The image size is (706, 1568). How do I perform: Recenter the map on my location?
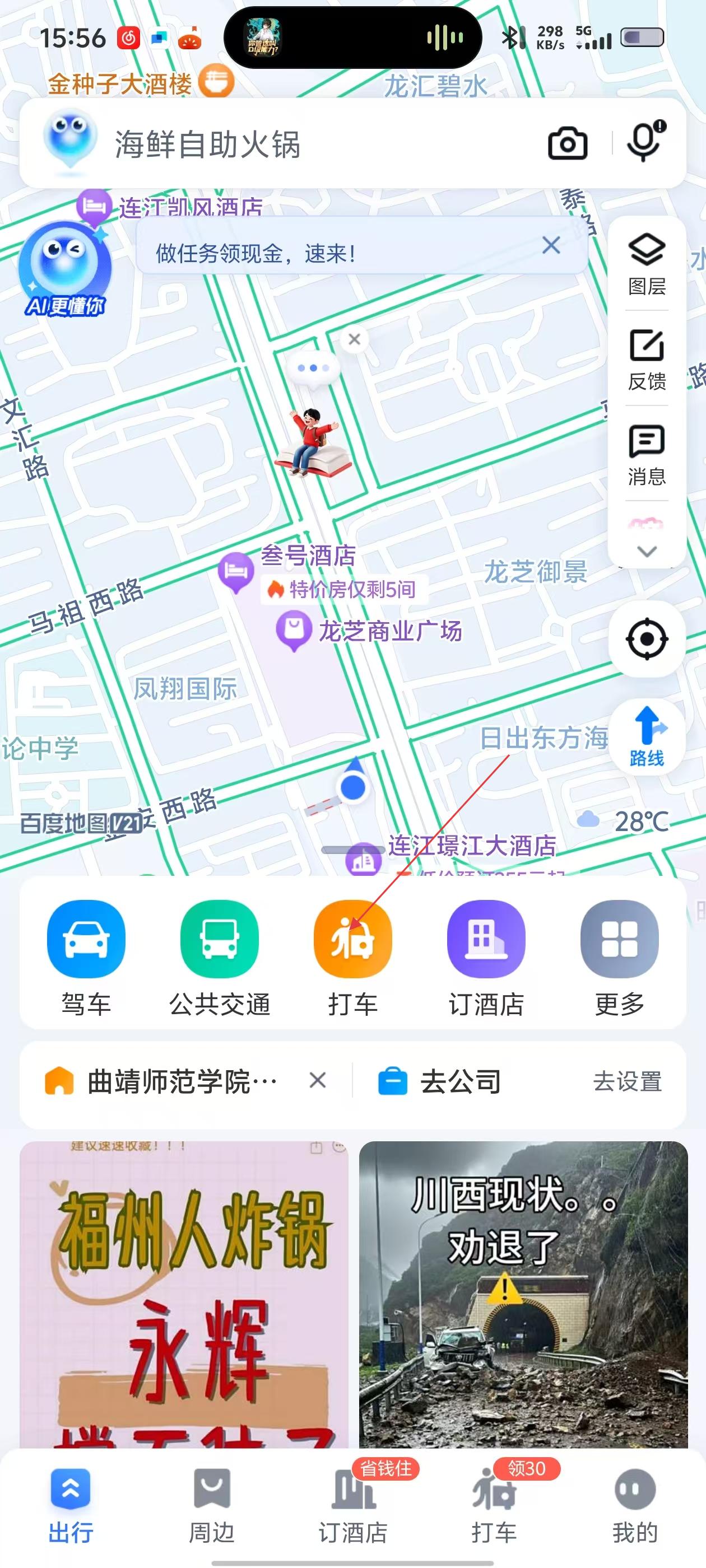646,638
